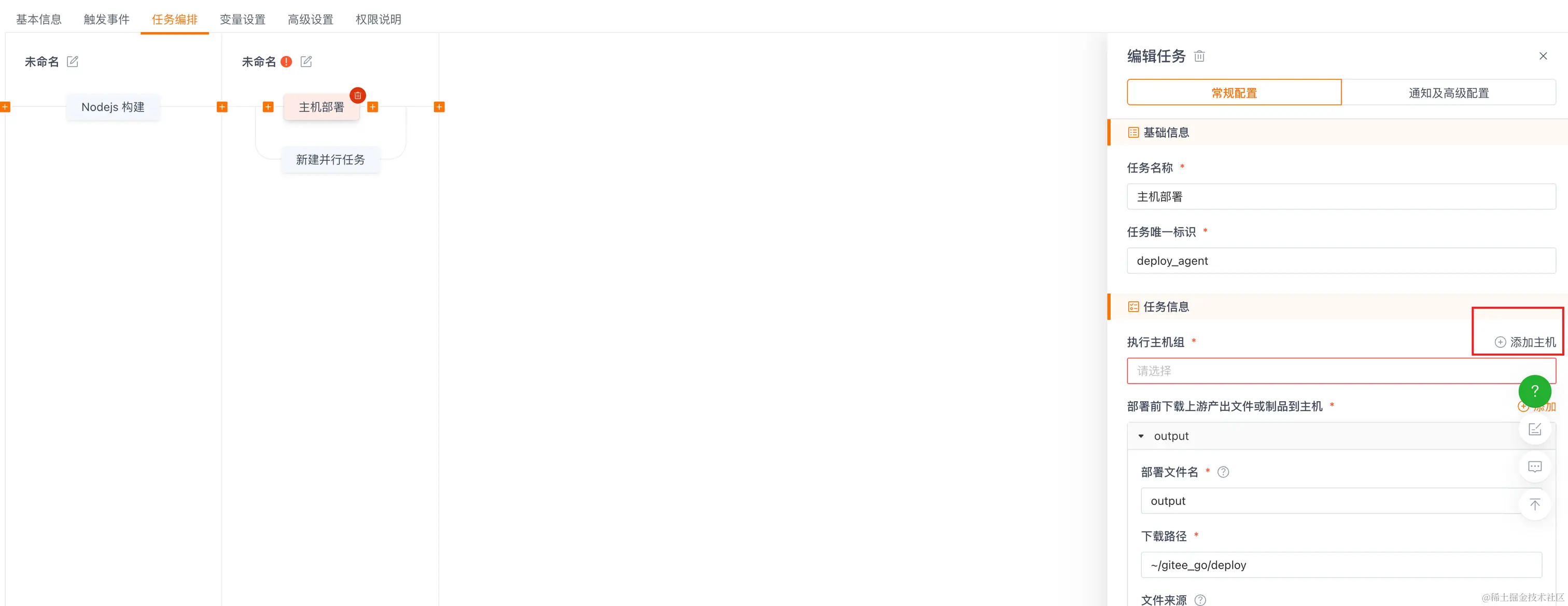Close the 编辑任务 panel

coord(1543,56)
